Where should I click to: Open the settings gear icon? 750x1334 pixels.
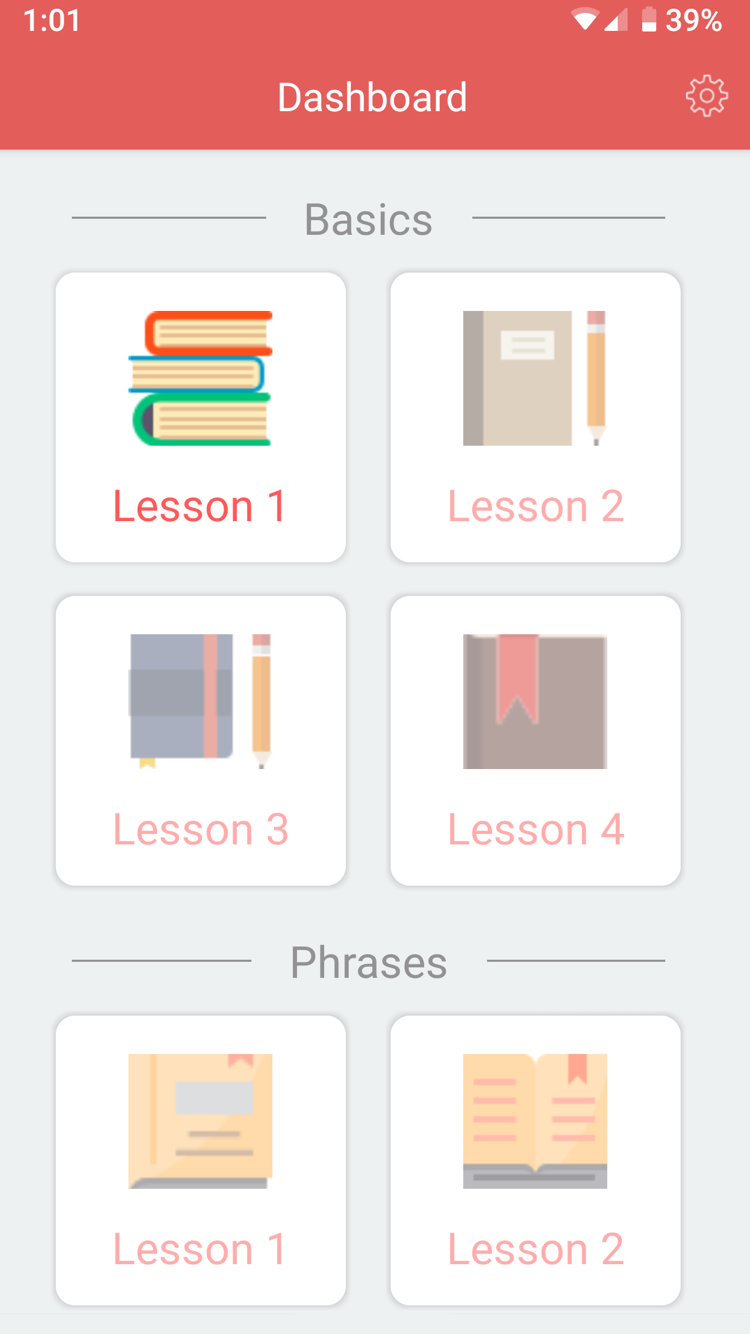(x=706, y=97)
